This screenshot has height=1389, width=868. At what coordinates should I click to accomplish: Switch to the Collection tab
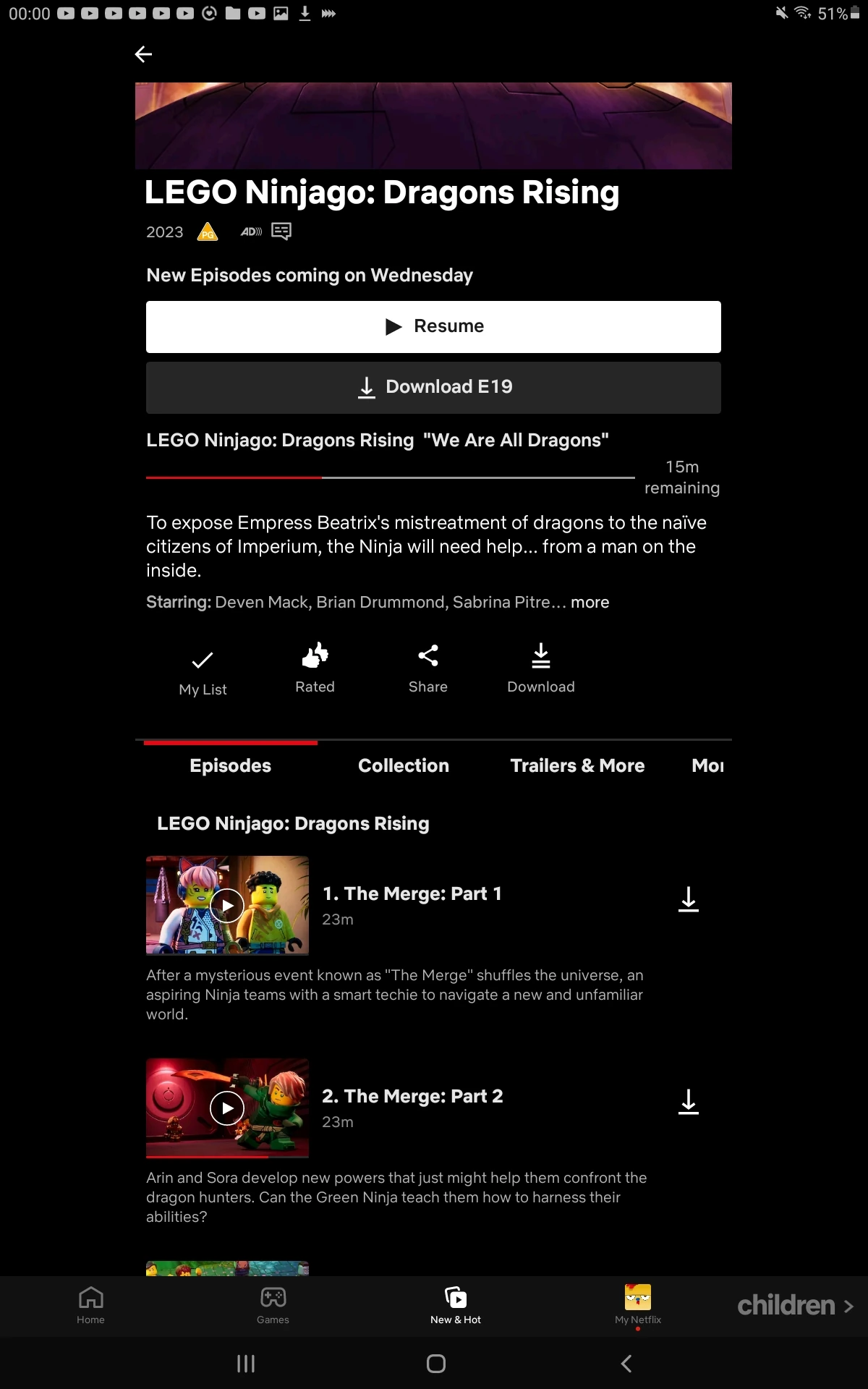tap(404, 765)
